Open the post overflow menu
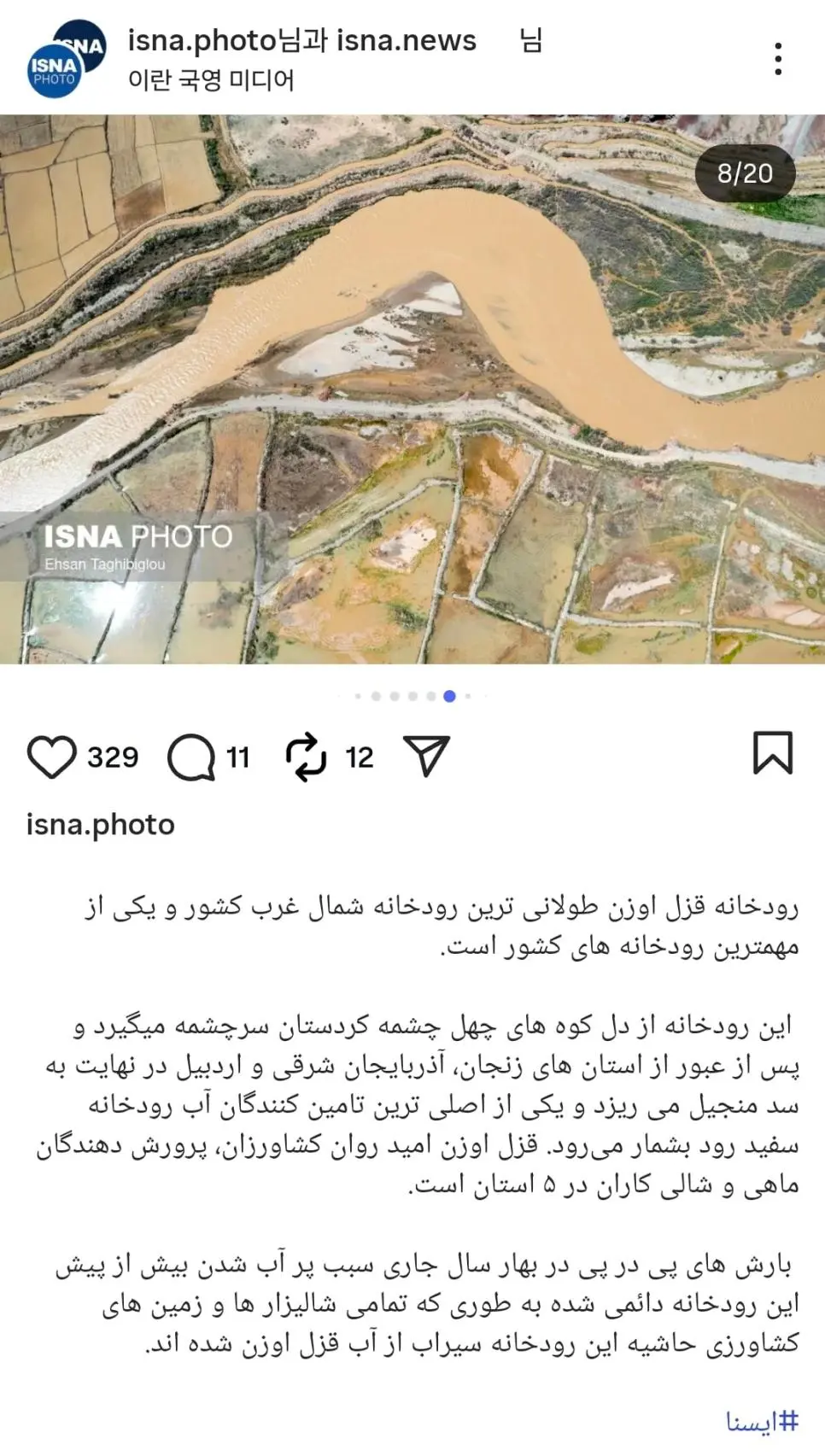This screenshot has width=825, height=1456. pyautogui.click(x=777, y=59)
